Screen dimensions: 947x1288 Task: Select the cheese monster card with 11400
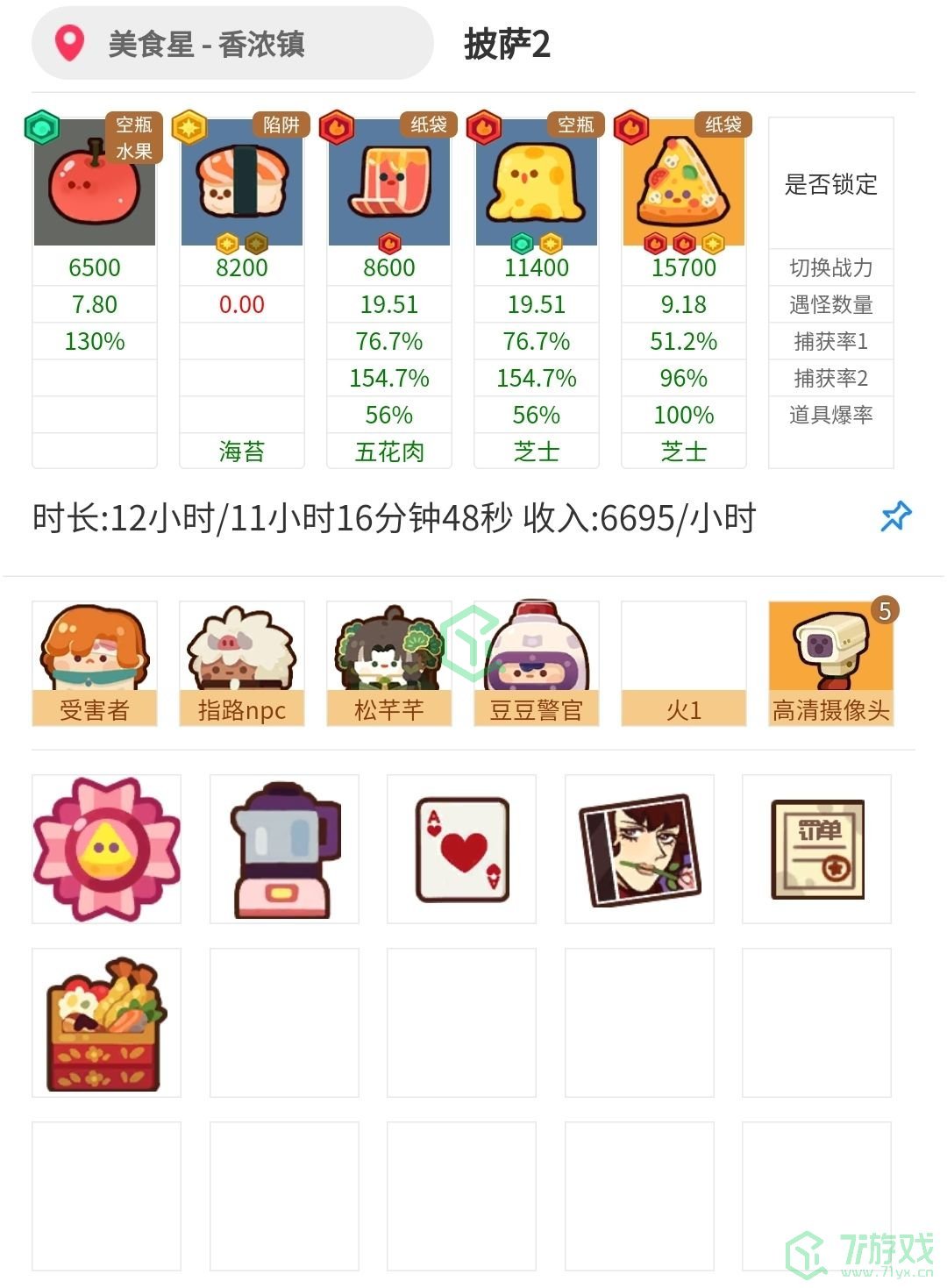(x=537, y=184)
